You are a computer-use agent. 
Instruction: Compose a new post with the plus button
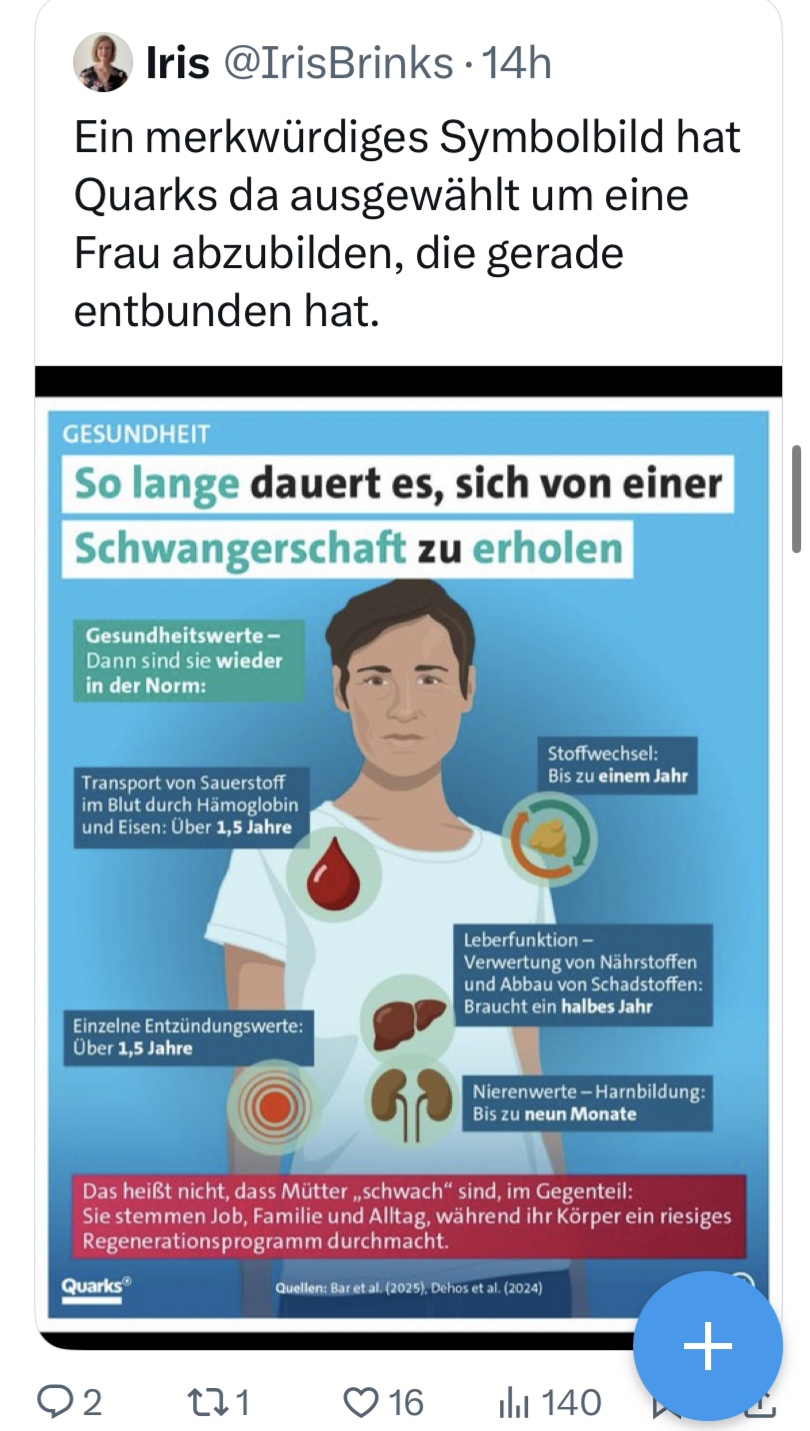point(708,1345)
